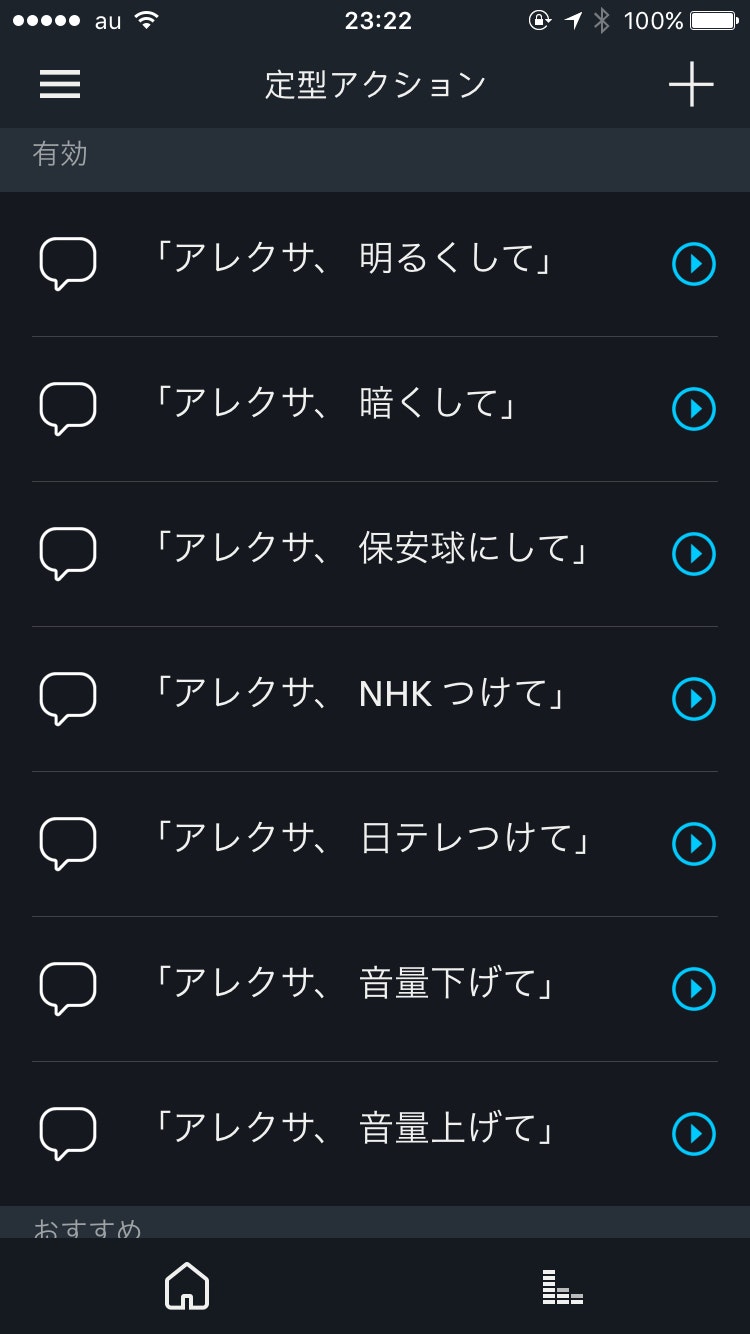
Task: Create a new routine with the plus button
Action: [x=691, y=85]
